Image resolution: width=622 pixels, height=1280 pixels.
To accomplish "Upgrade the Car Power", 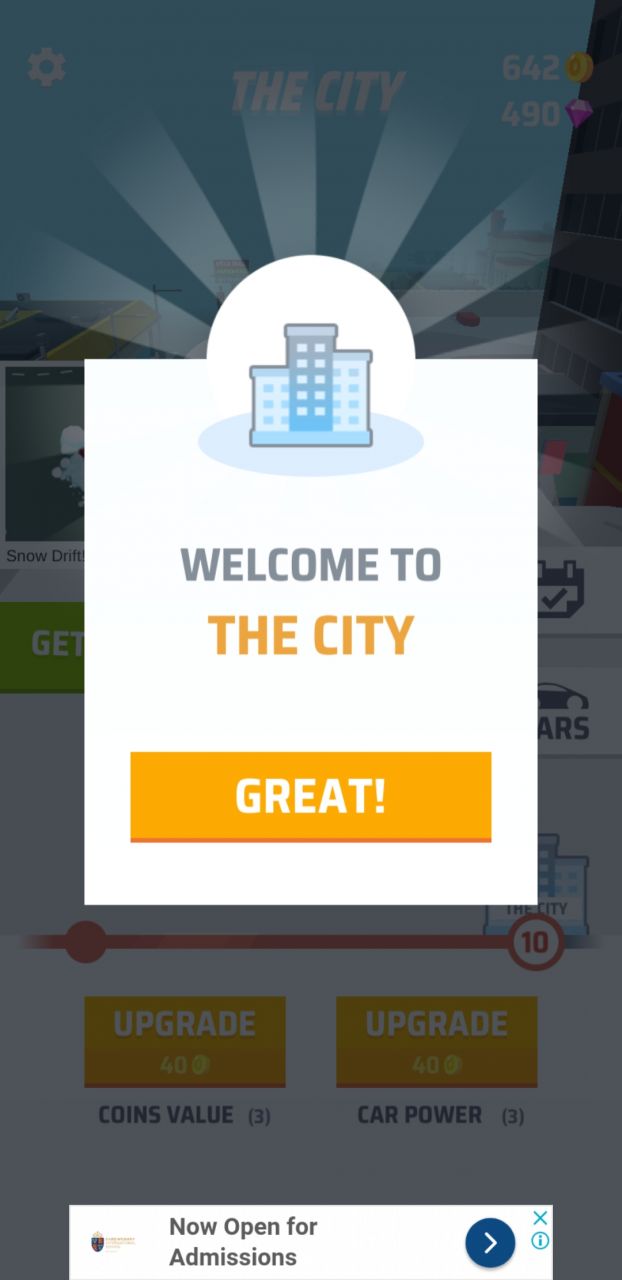I will tap(437, 1040).
